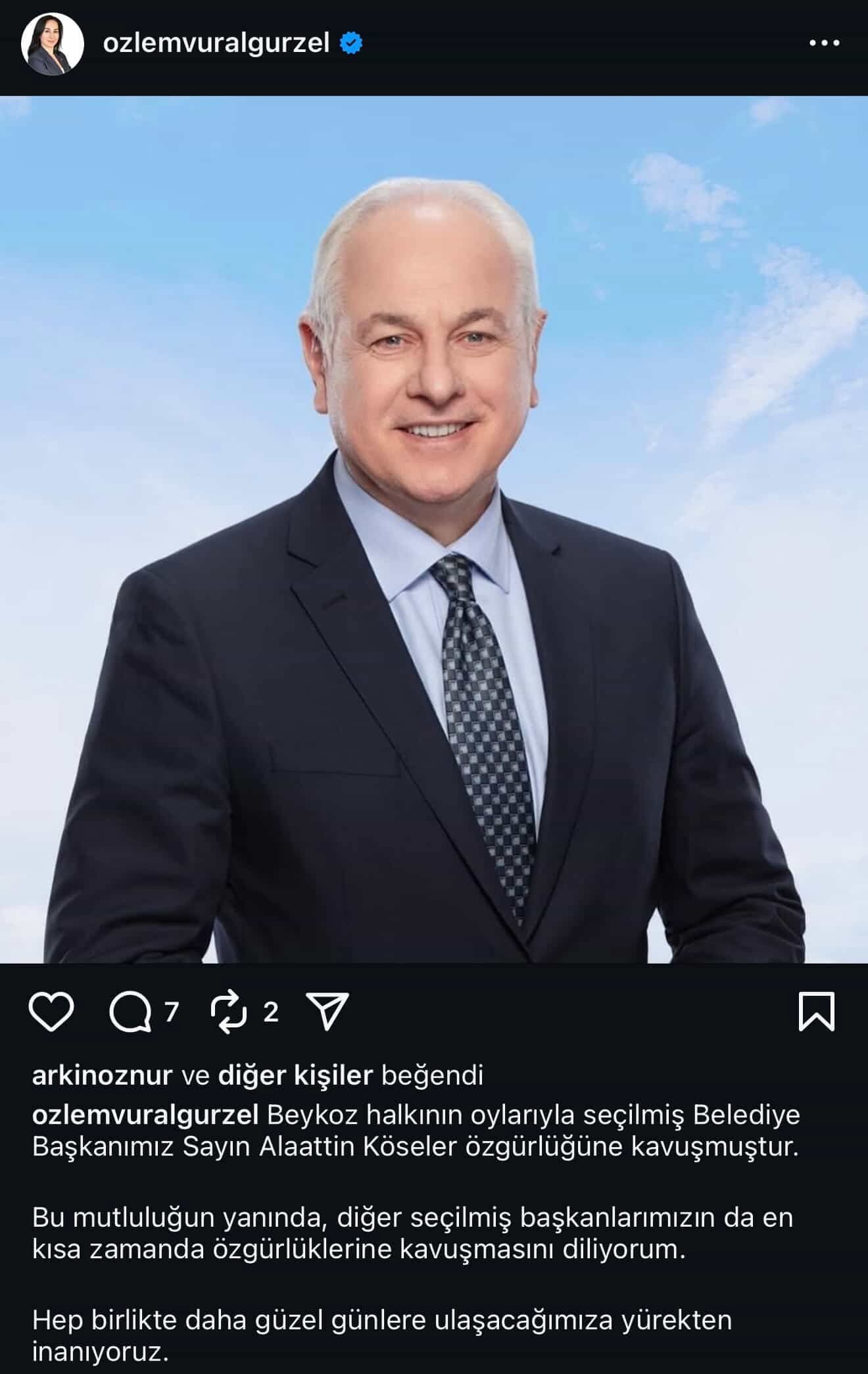Repost this post
The height and width of the screenshot is (1374, 868).
[x=229, y=1012]
